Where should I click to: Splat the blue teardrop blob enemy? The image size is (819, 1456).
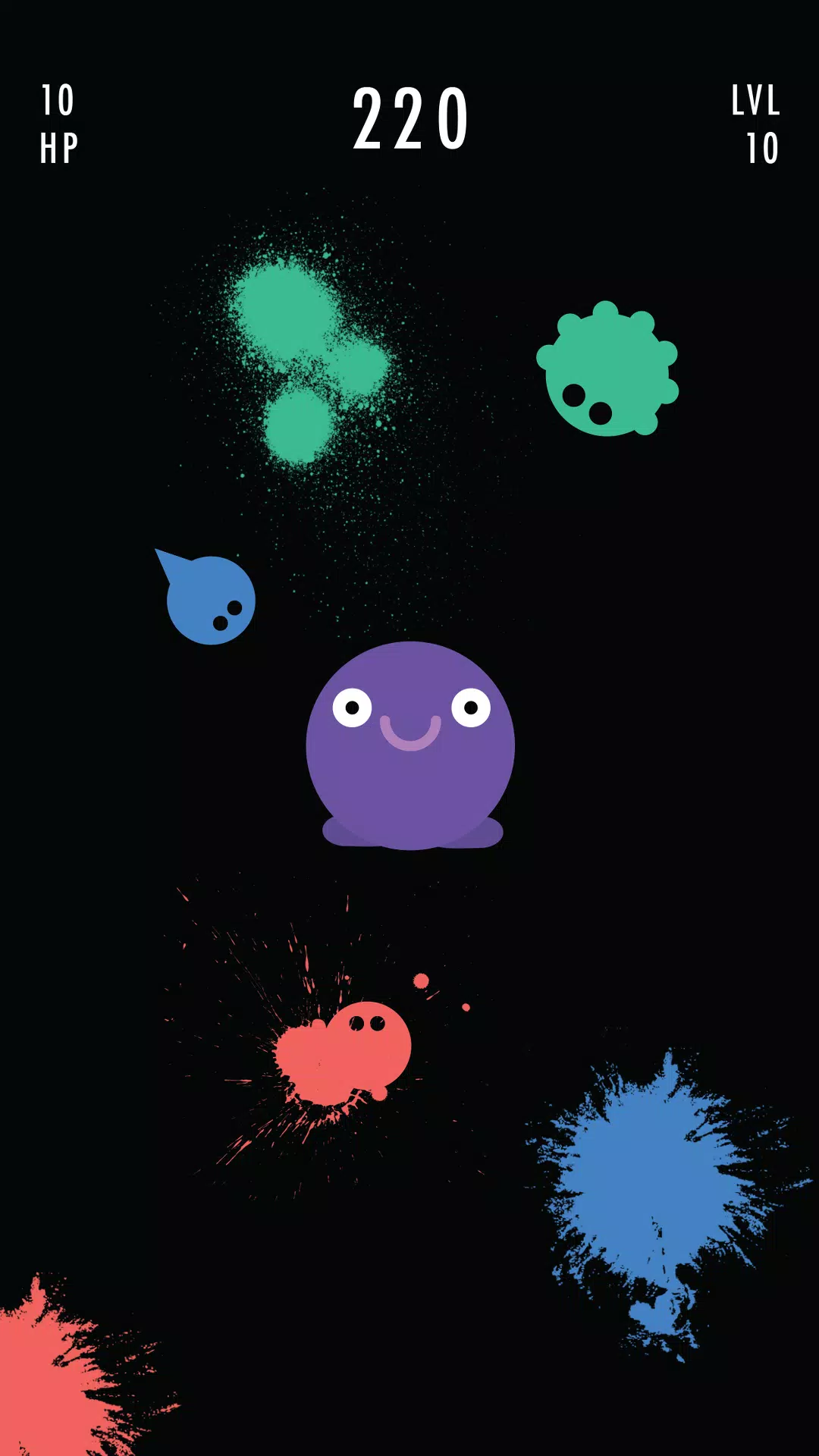tap(211, 601)
